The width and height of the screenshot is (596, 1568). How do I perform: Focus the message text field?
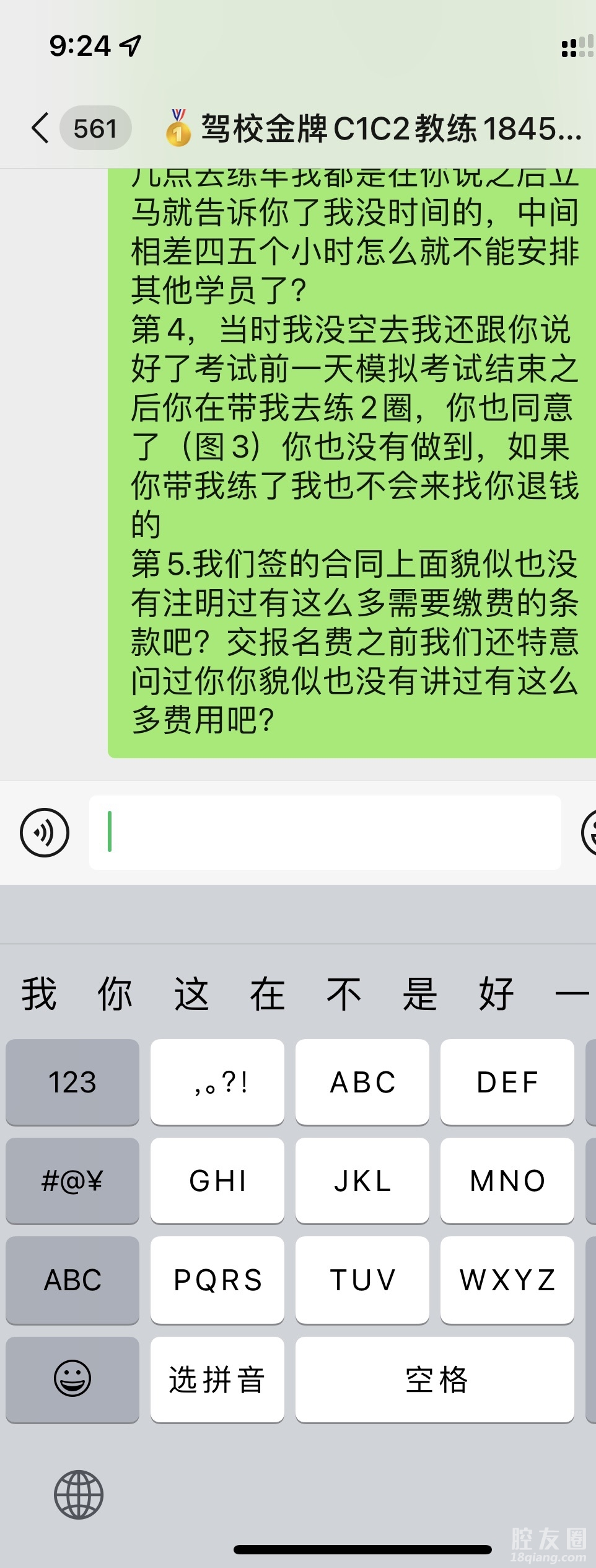click(x=325, y=833)
